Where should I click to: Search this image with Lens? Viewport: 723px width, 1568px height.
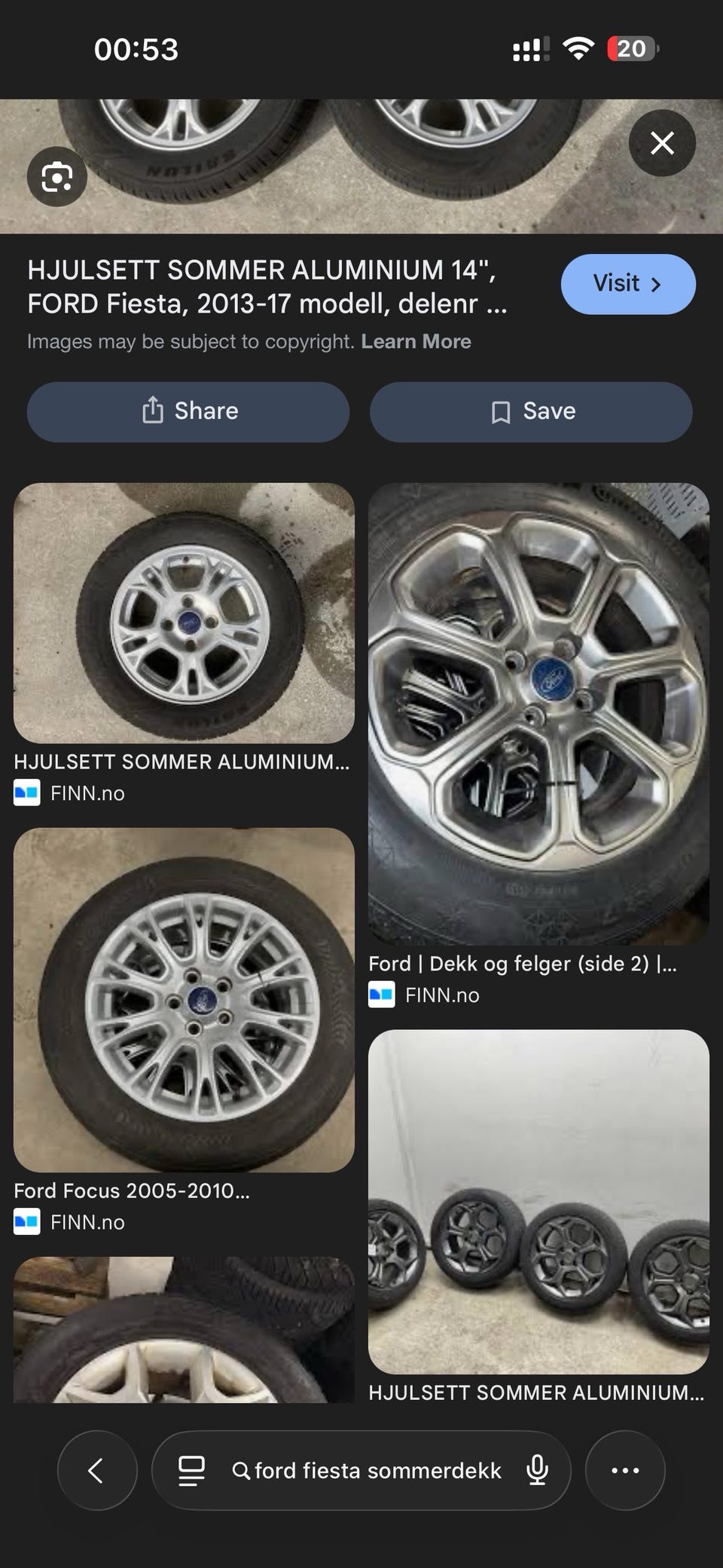click(x=57, y=177)
